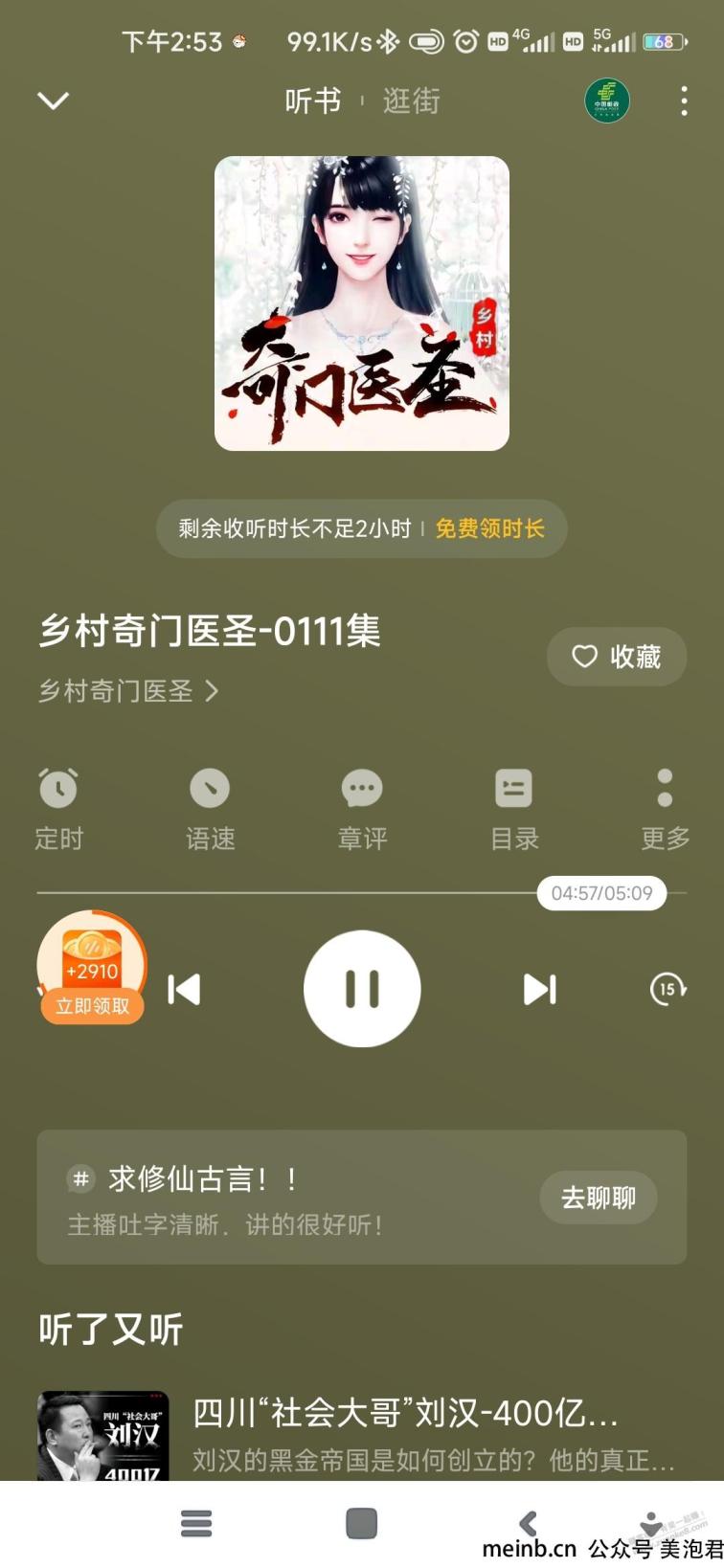The image size is (724, 1568).
Task: Tap 去聊聊 to join the discussion
Action: [599, 1198]
